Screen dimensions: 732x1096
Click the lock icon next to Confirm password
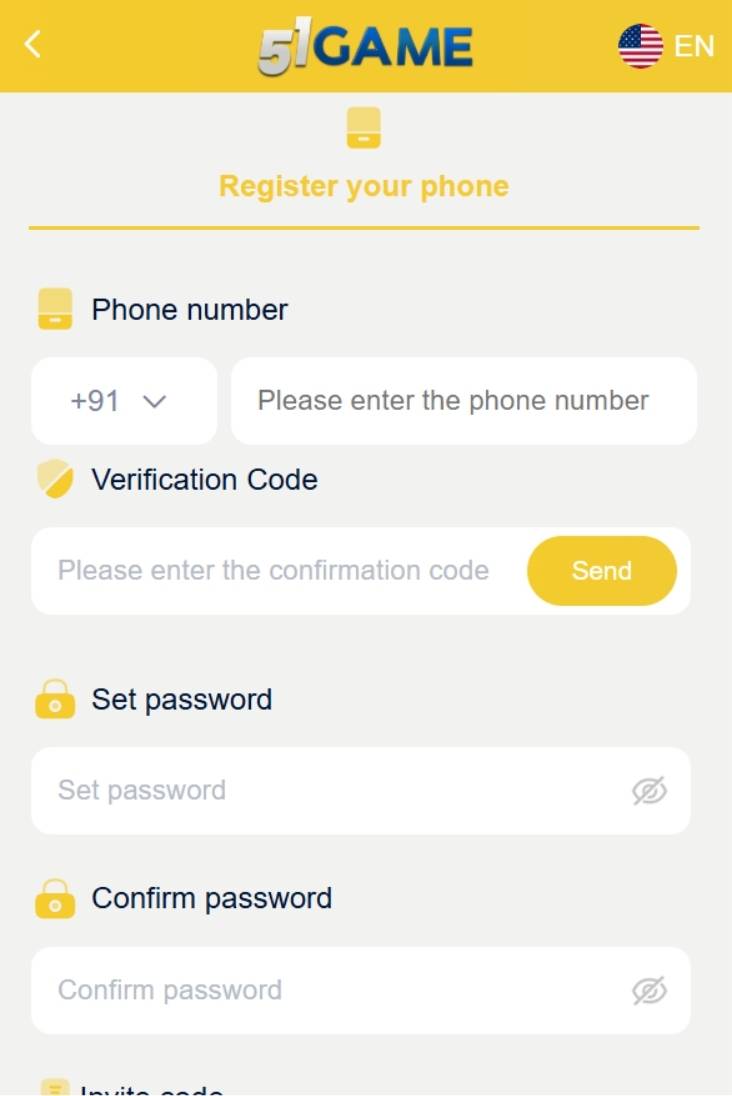click(54, 899)
